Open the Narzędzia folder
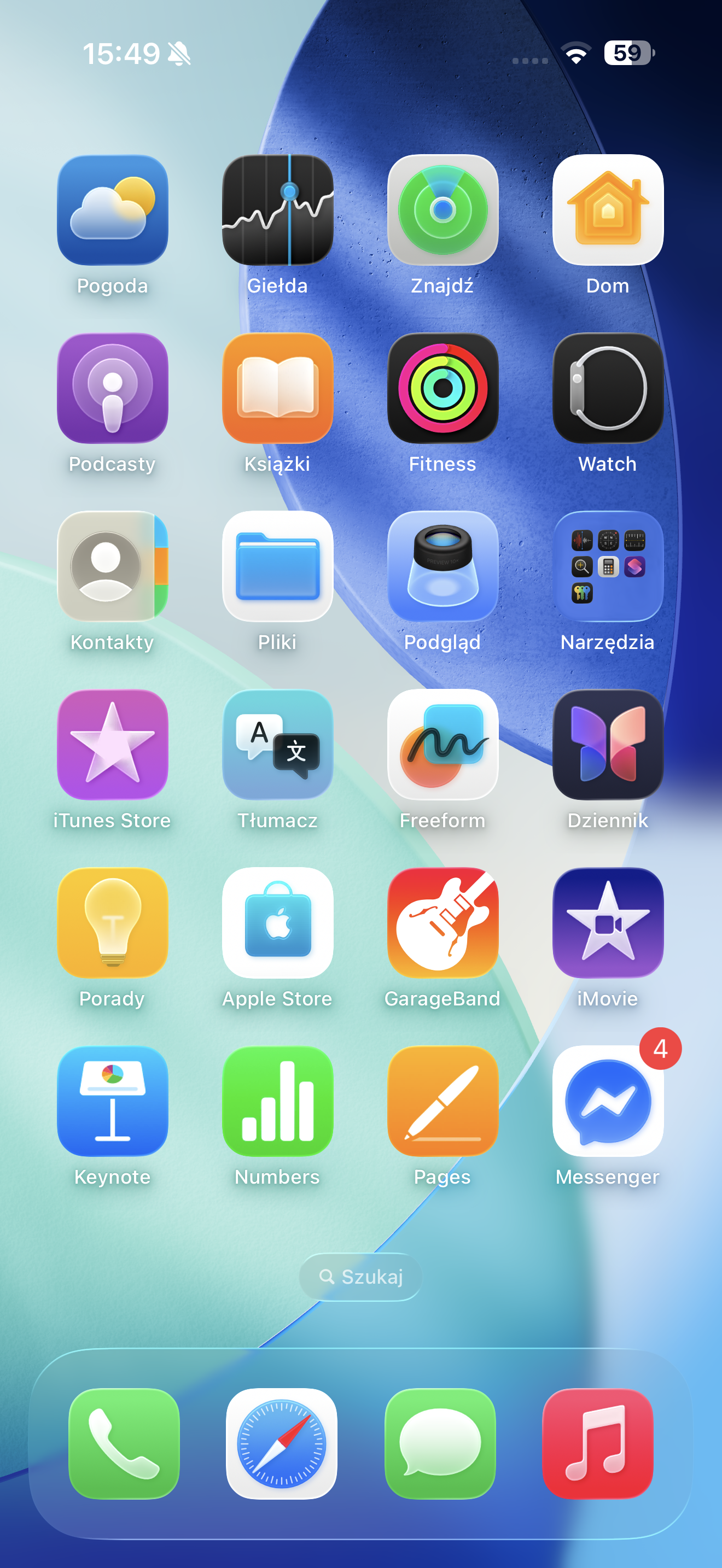722x1568 pixels. pos(608,566)
